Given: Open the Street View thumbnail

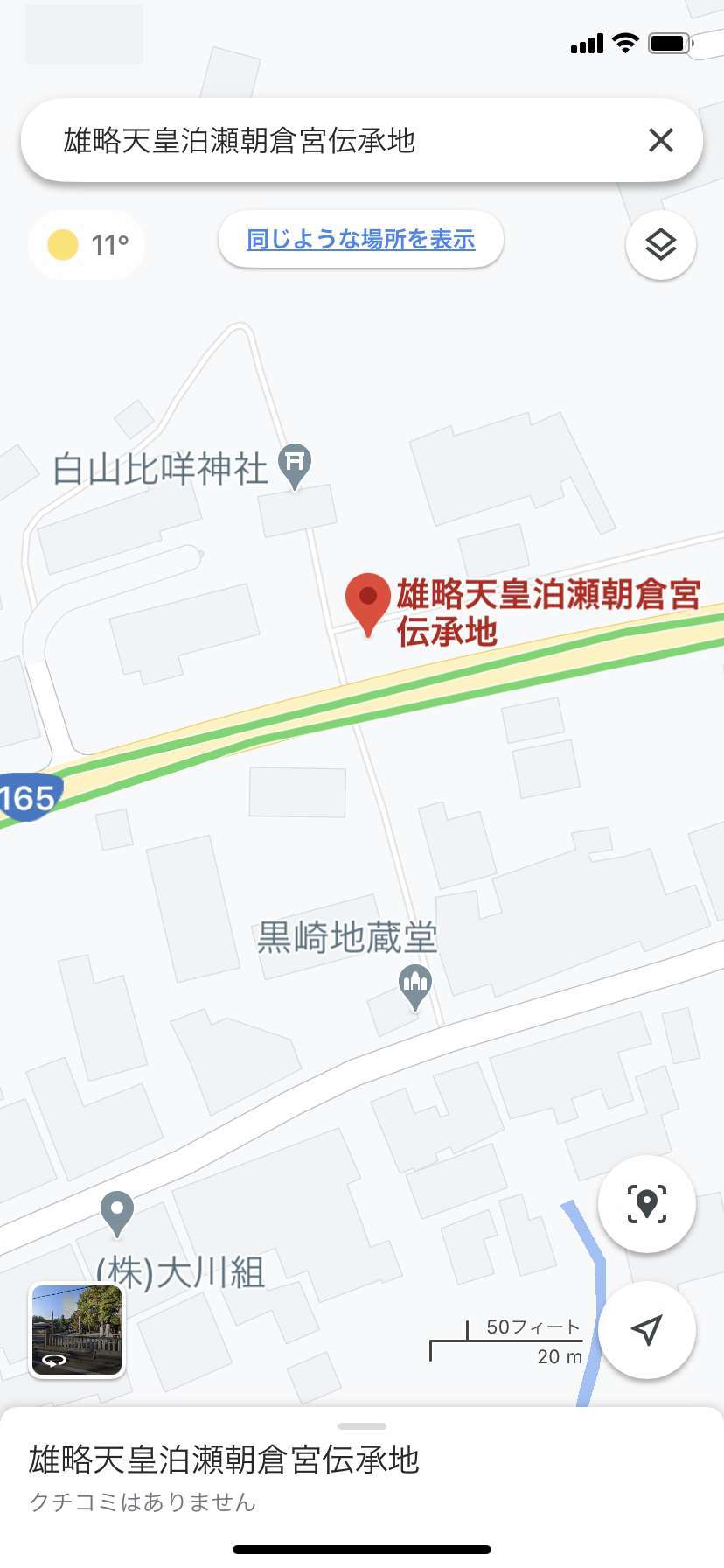Looking at the screenshot, I should click(x=77, y=1330).
